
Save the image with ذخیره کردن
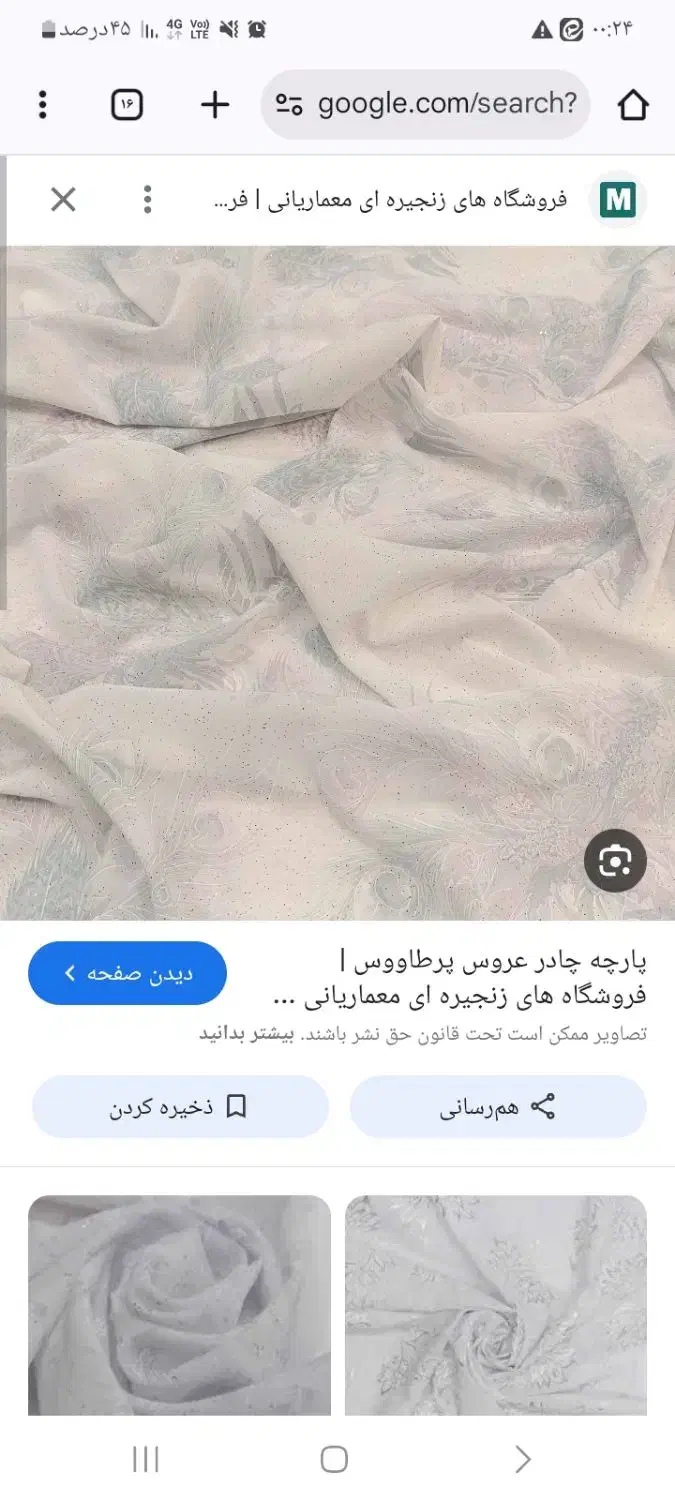[180, 1107]
